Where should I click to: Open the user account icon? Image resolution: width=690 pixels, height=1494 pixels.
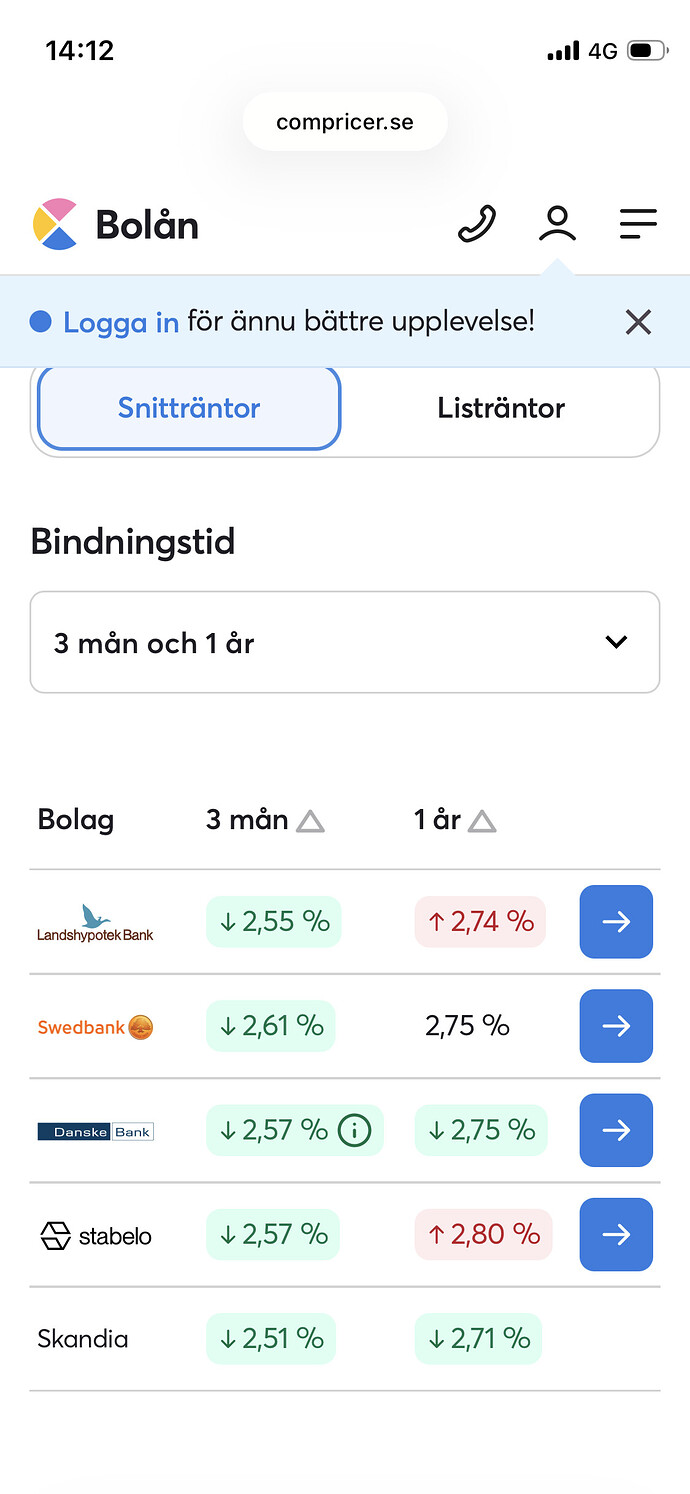(557, 223)
